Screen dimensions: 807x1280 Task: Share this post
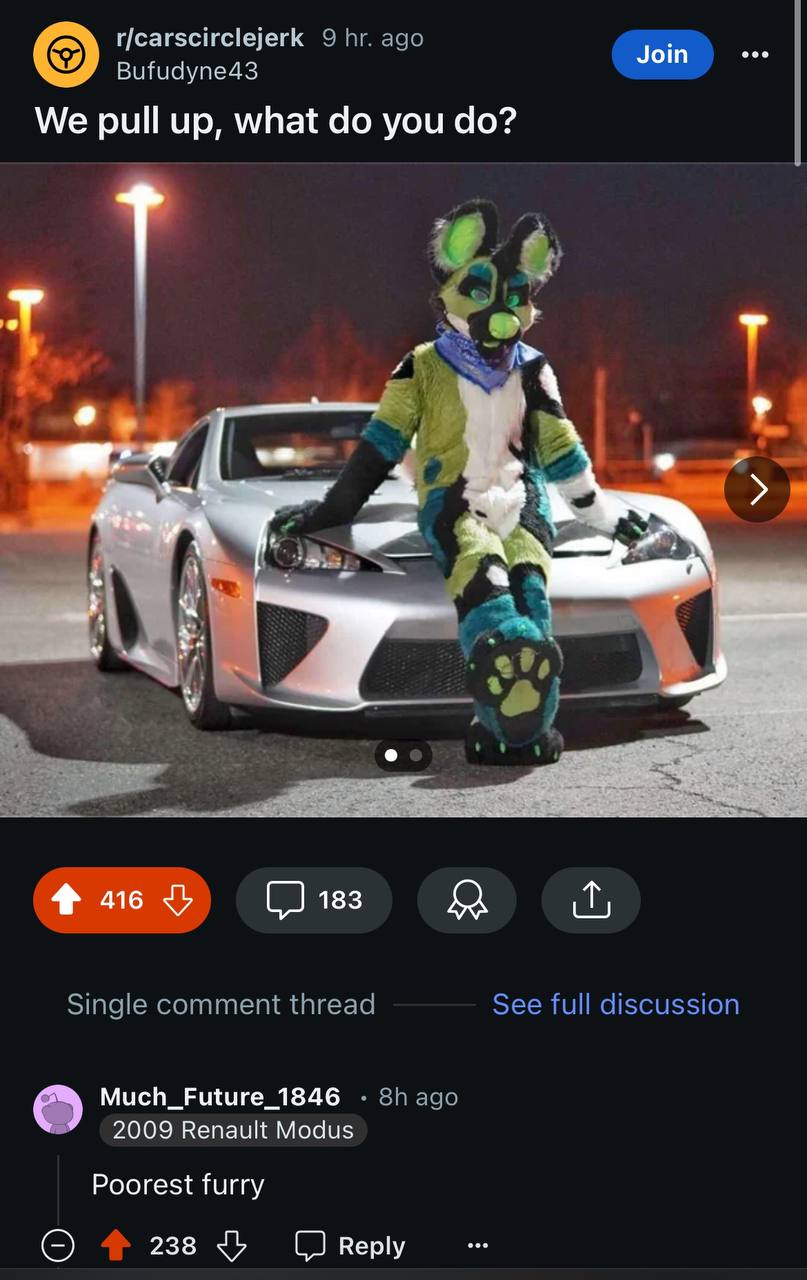[x=590, y=900]
